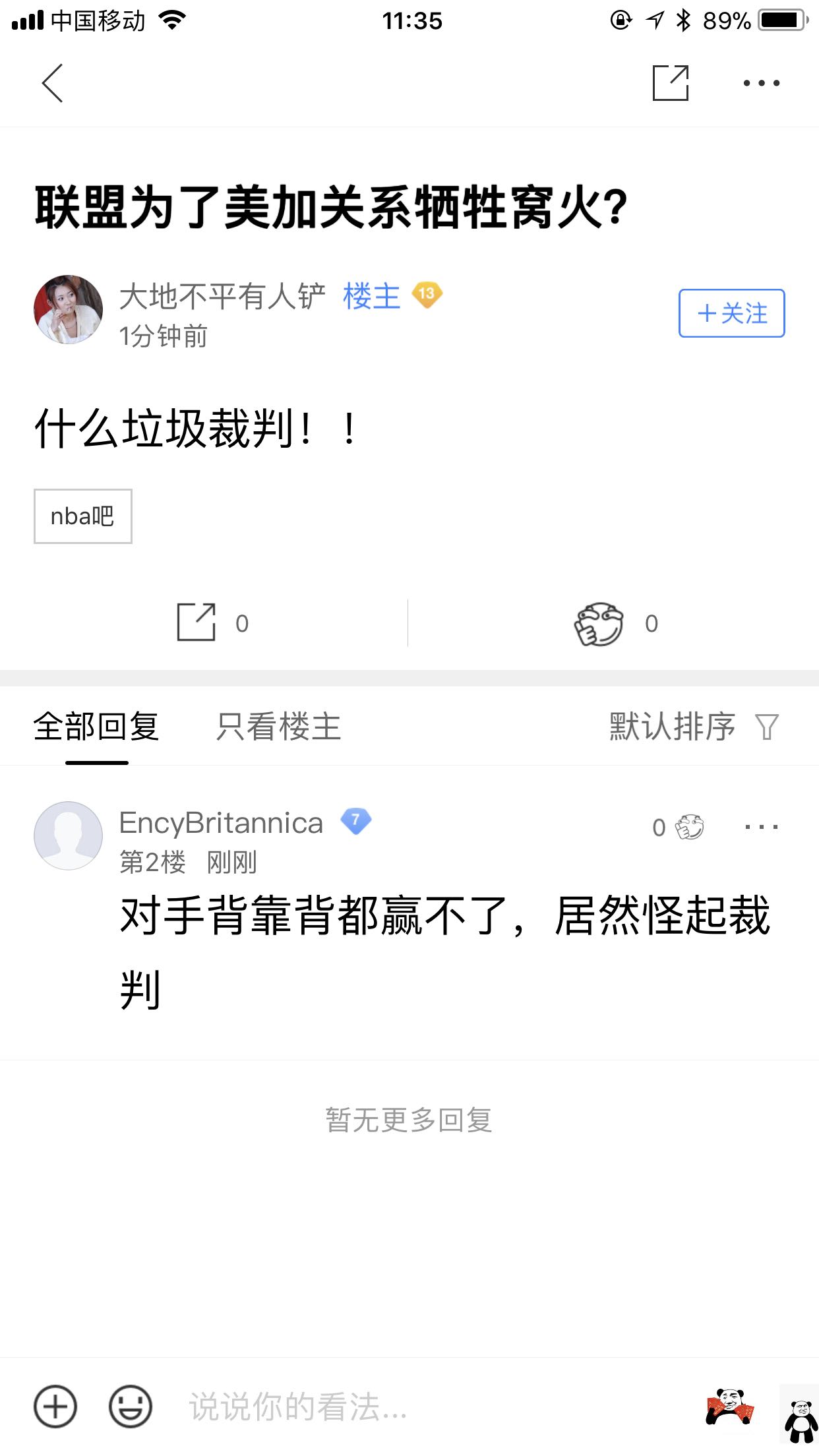
Task: Like EncyBritannica's reply
Action: click(x=688, y=827)
